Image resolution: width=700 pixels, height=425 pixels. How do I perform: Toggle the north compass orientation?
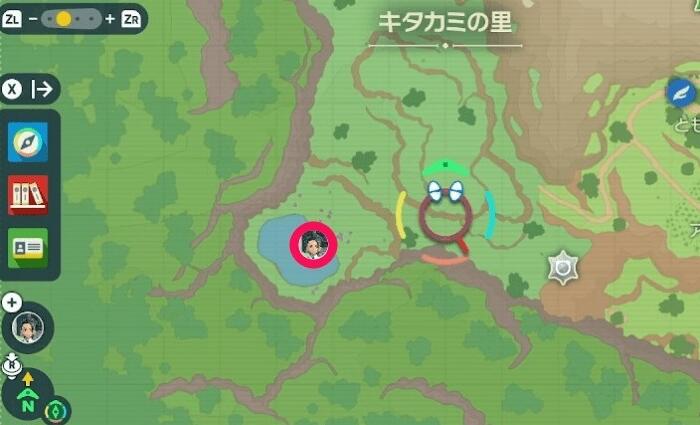(27, 398)
